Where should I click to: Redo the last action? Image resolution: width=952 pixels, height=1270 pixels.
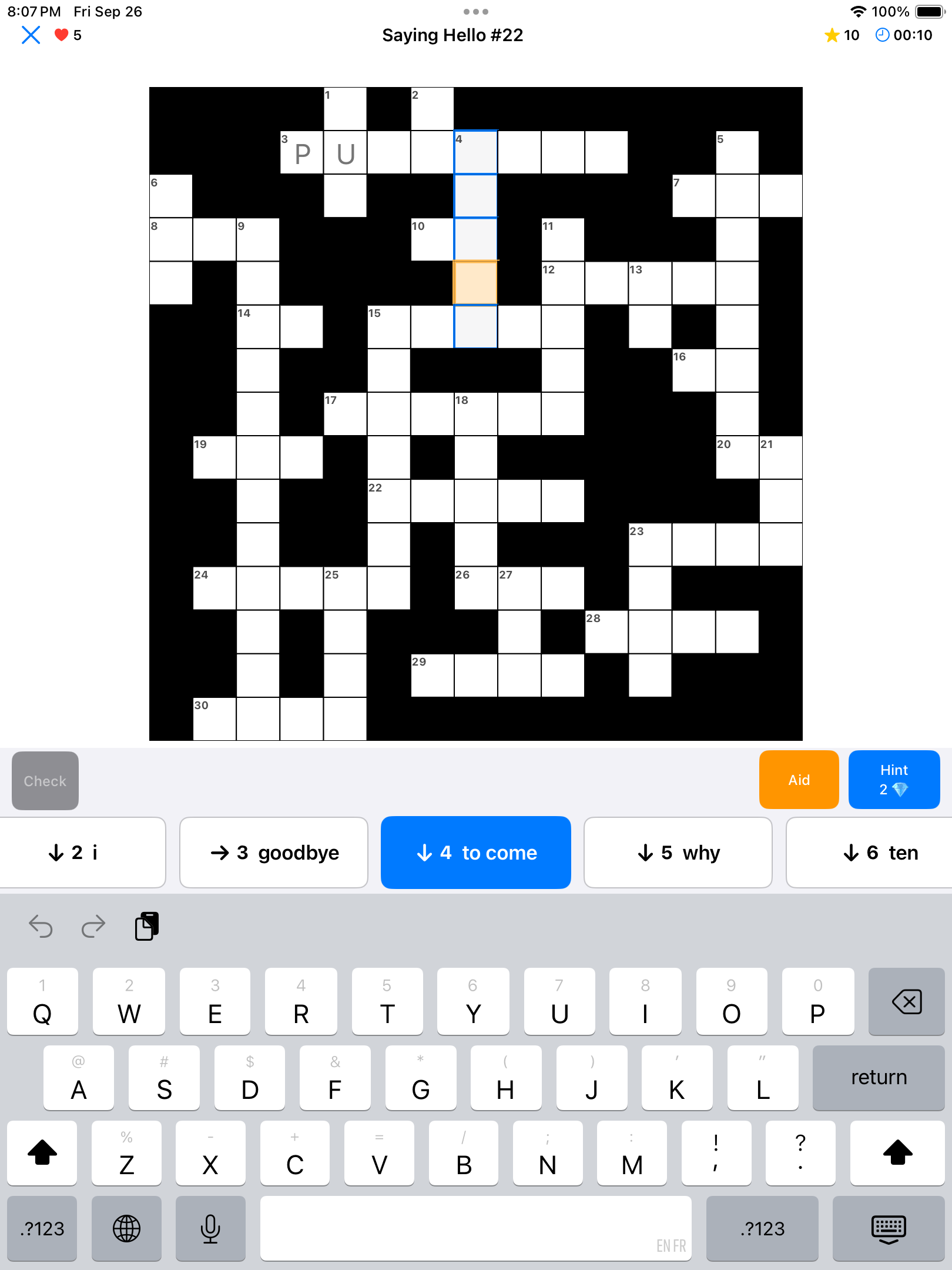click(x=93, y=927)
